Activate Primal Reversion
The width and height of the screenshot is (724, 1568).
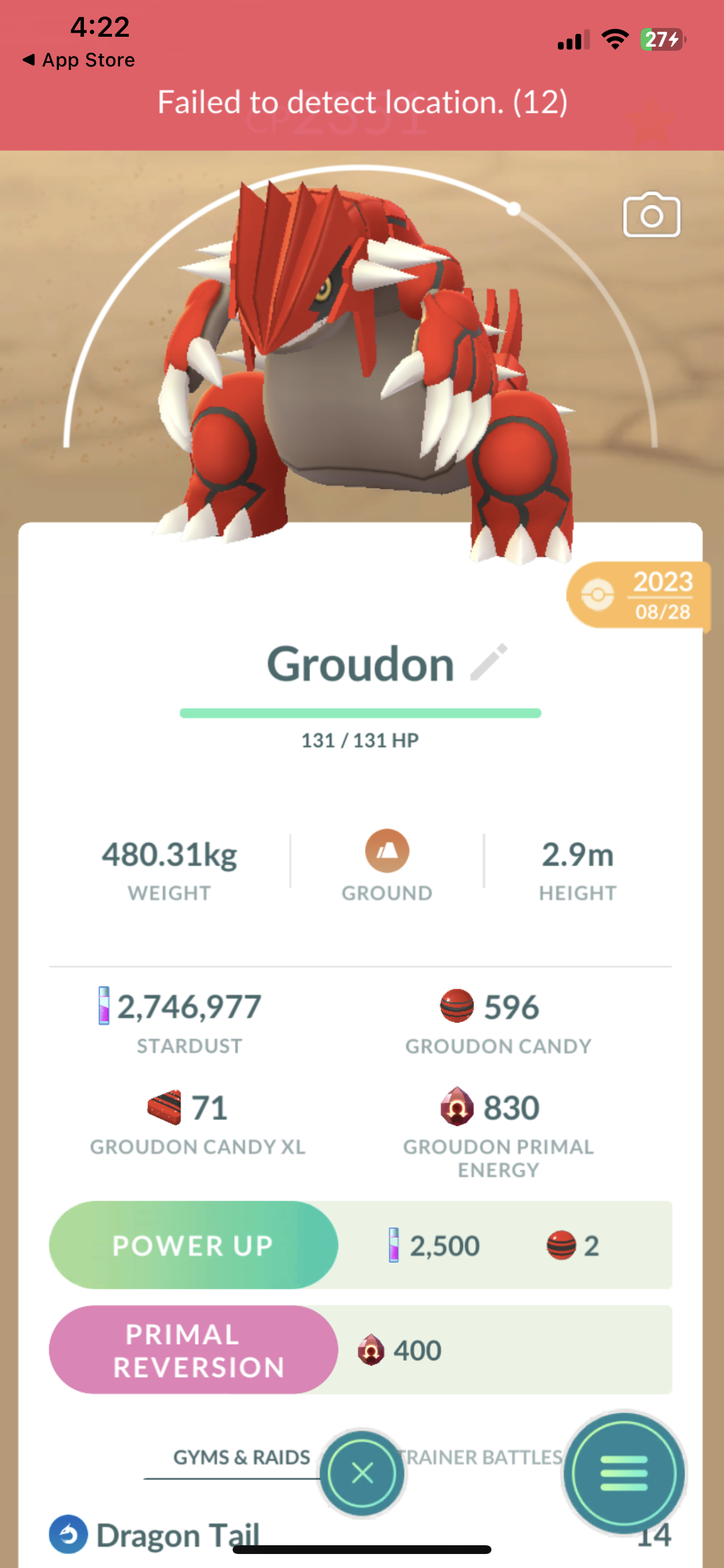tap(194, 1350)
